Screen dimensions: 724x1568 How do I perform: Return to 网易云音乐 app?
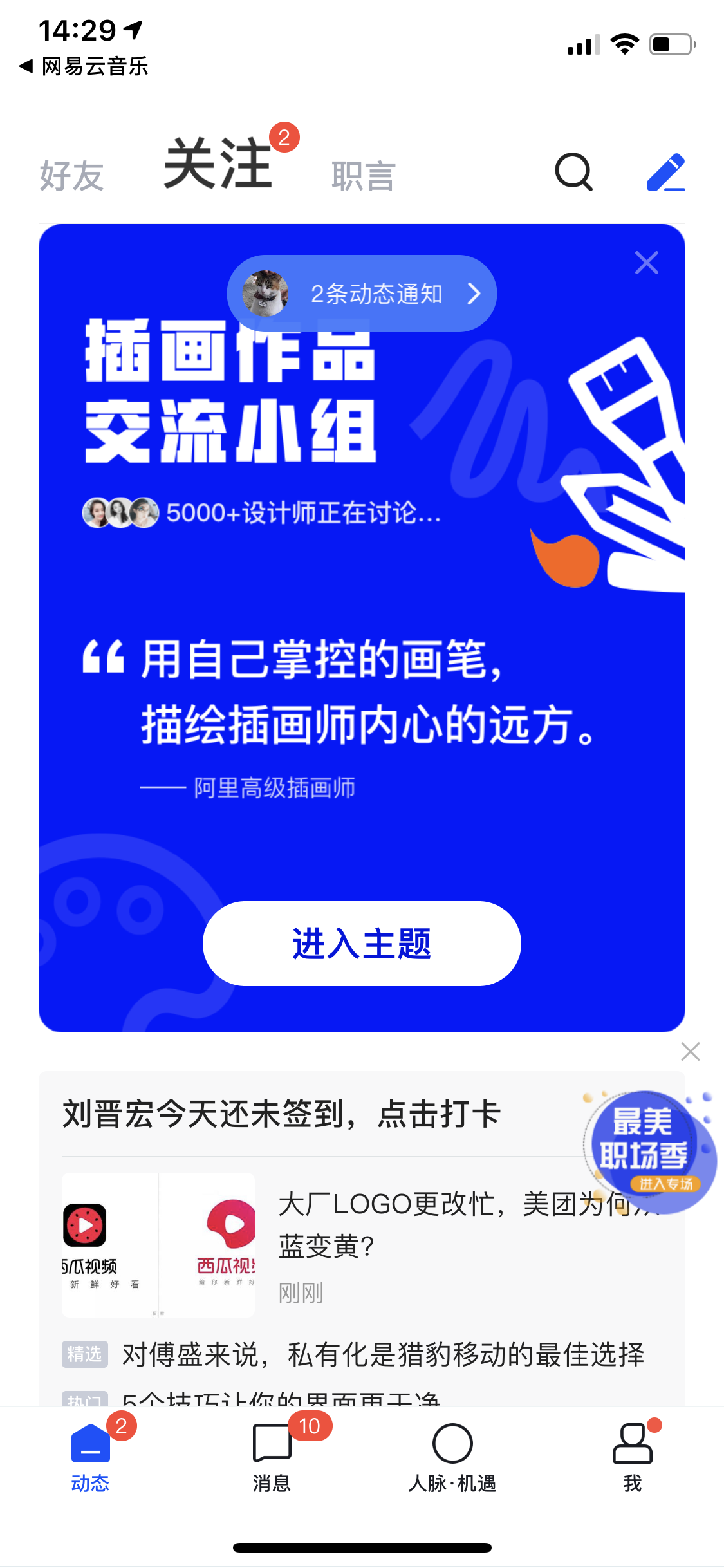tap(84, 66)
